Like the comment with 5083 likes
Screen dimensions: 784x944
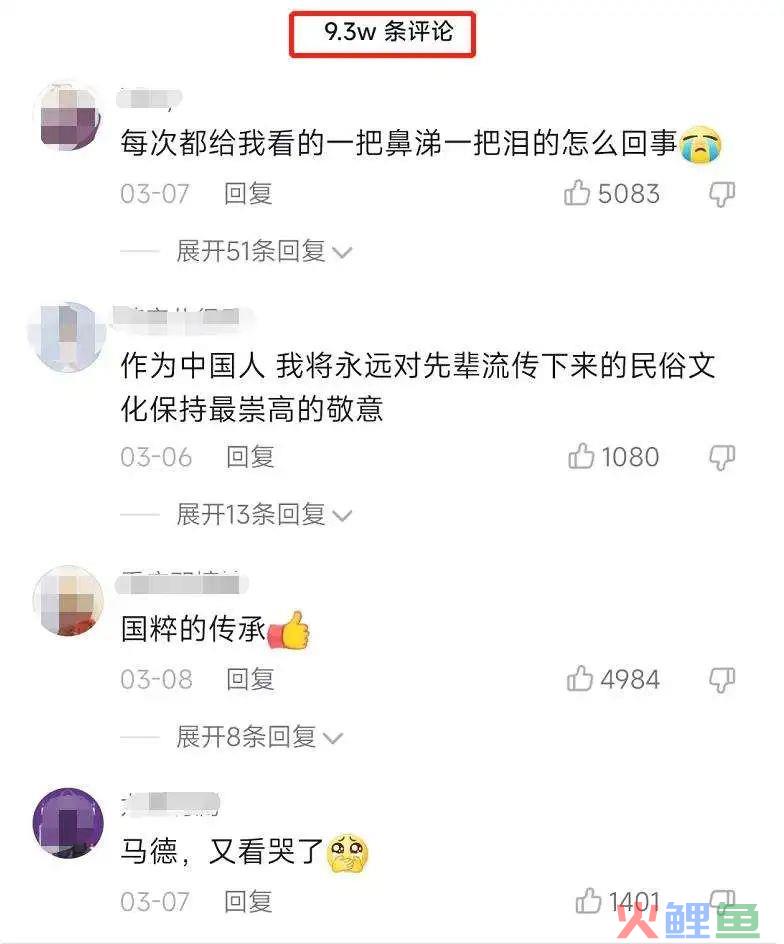coord(578,193)
